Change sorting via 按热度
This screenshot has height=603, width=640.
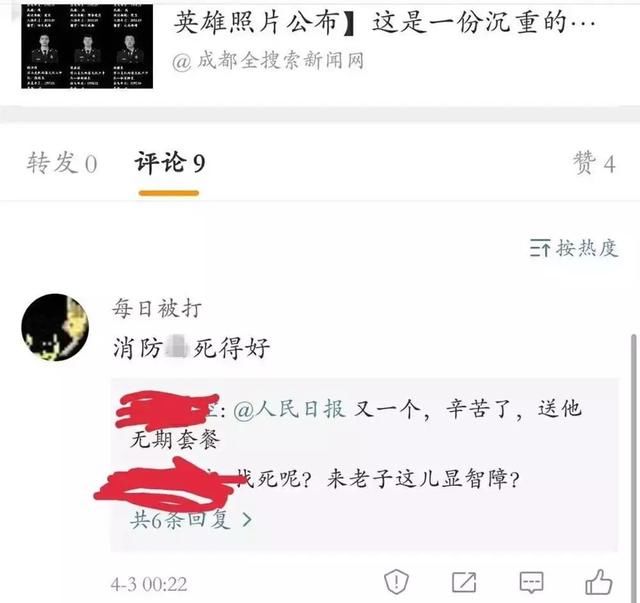click(573, 248)
